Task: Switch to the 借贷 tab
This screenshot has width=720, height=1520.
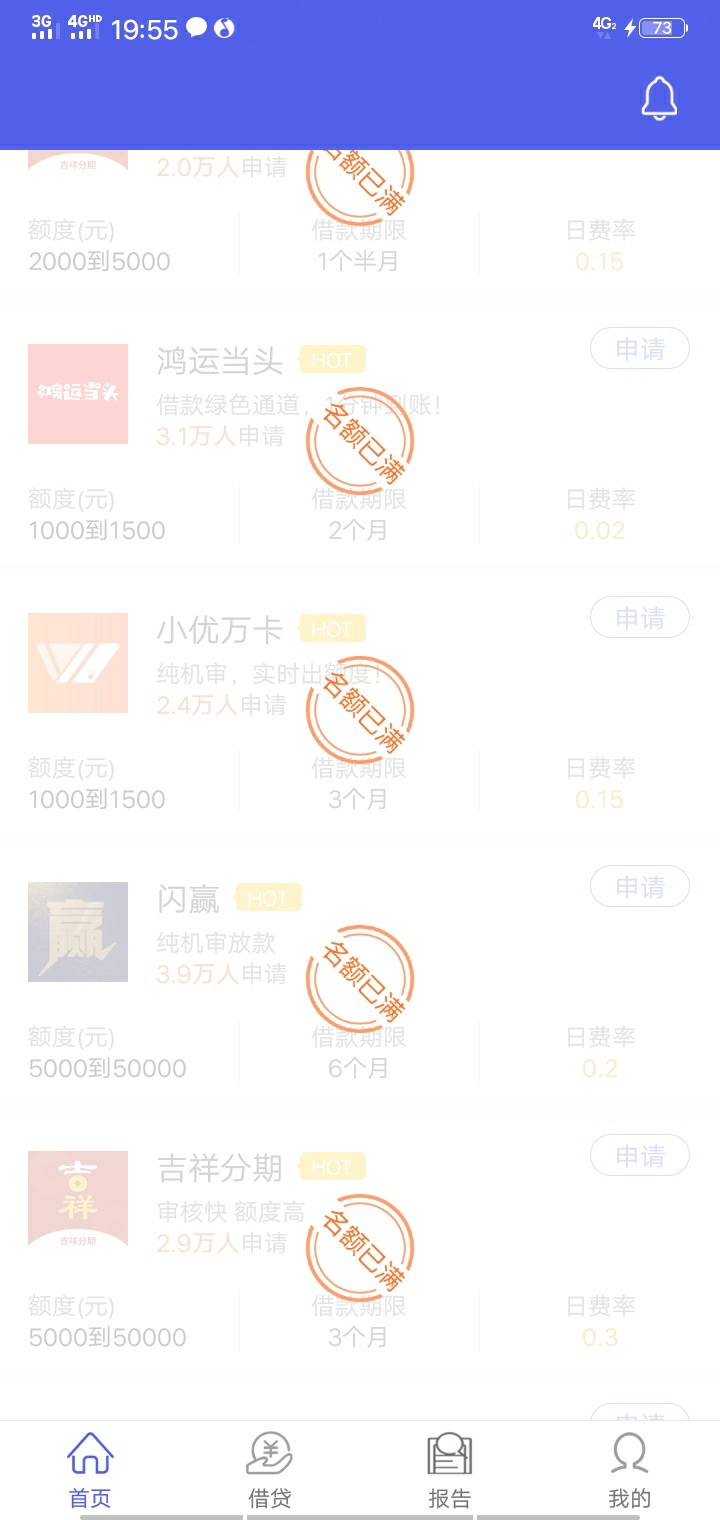Action: (x=270, y=1470)
